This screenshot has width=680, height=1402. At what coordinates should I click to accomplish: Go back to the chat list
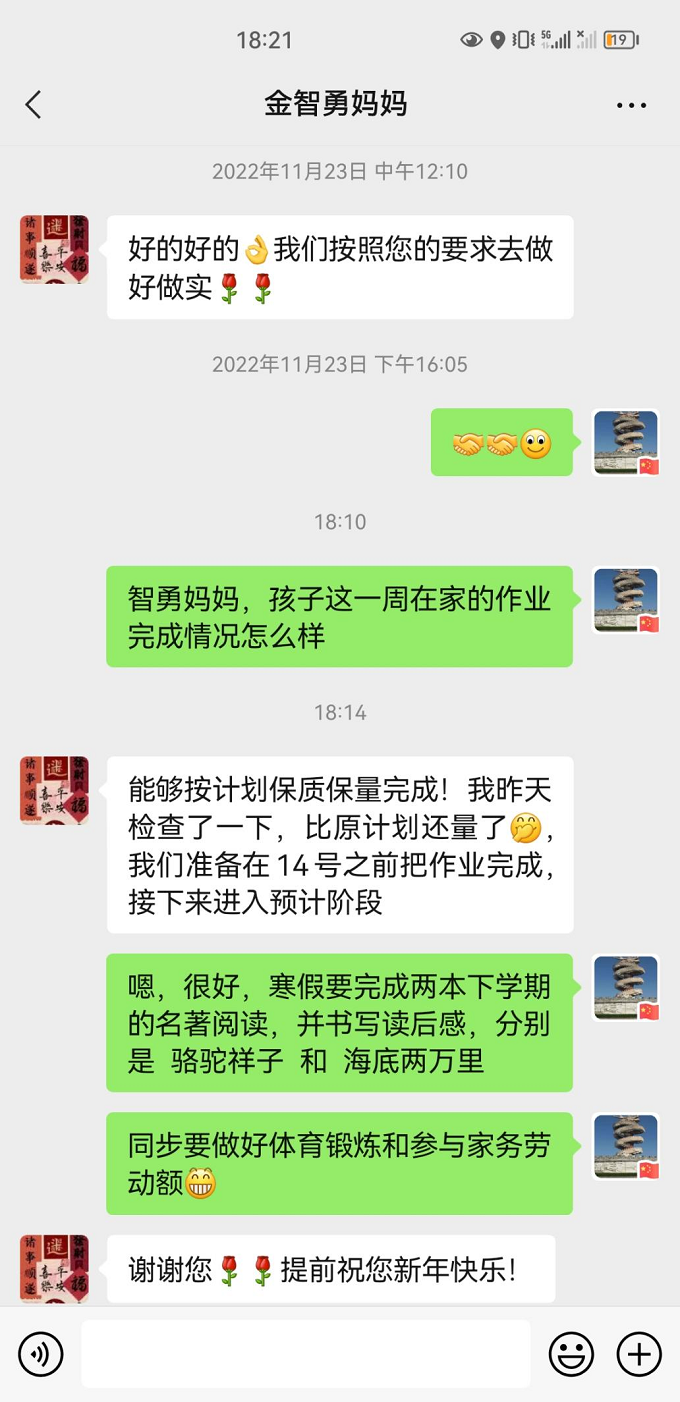(33, 104)
